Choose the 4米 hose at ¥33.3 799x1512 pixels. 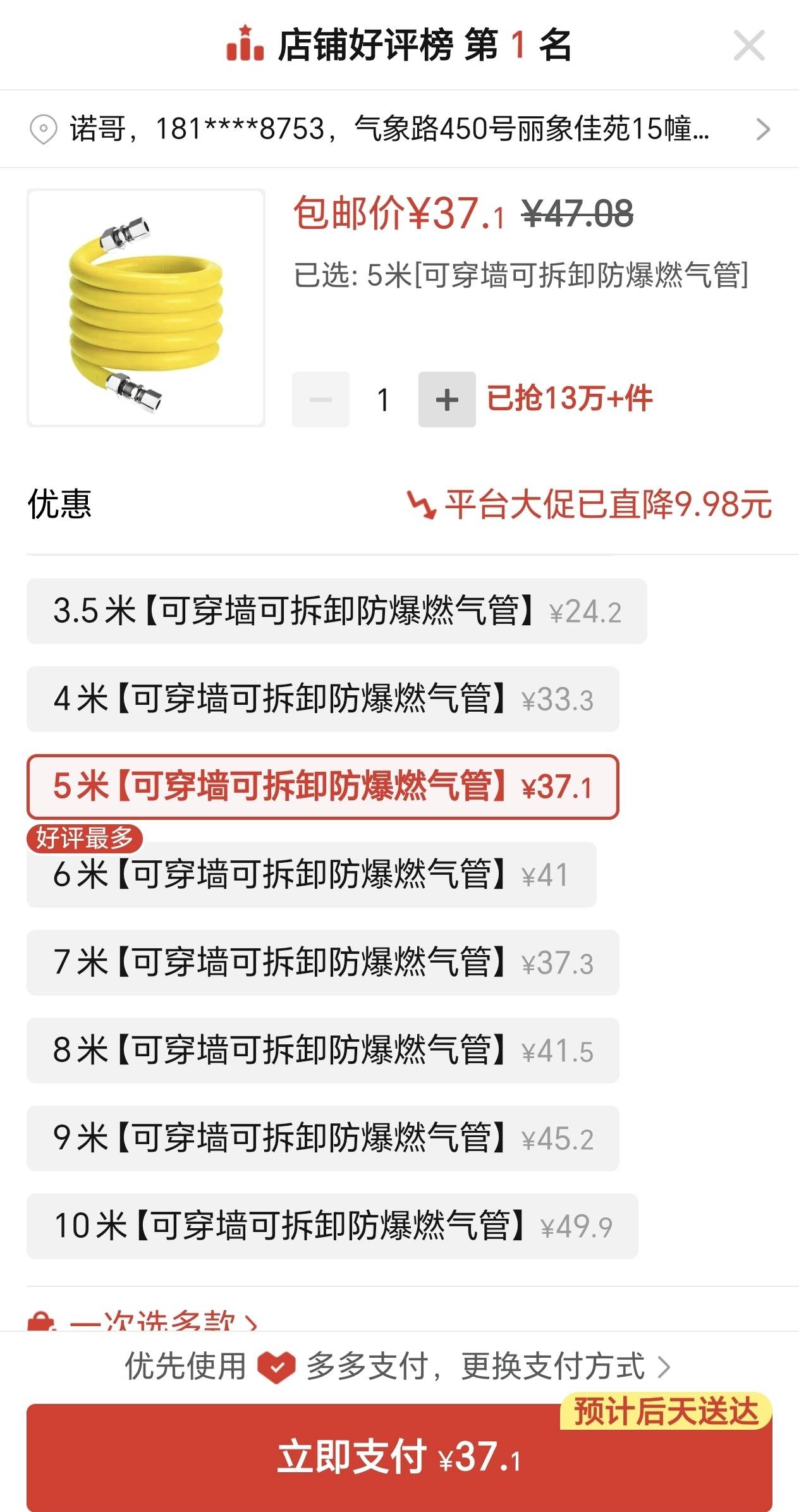(322, 699)
